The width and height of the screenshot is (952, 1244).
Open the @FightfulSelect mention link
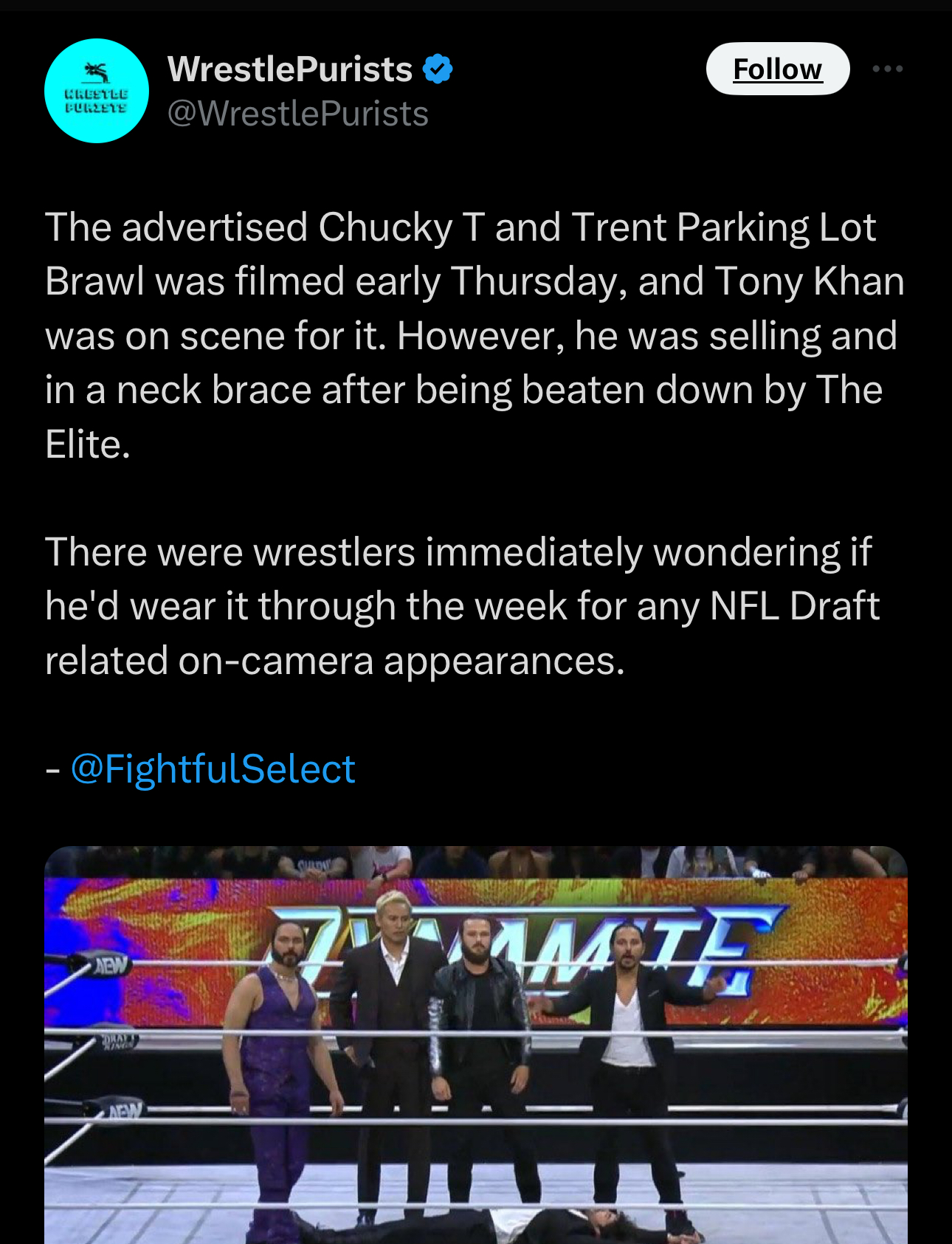pos(213,769)
